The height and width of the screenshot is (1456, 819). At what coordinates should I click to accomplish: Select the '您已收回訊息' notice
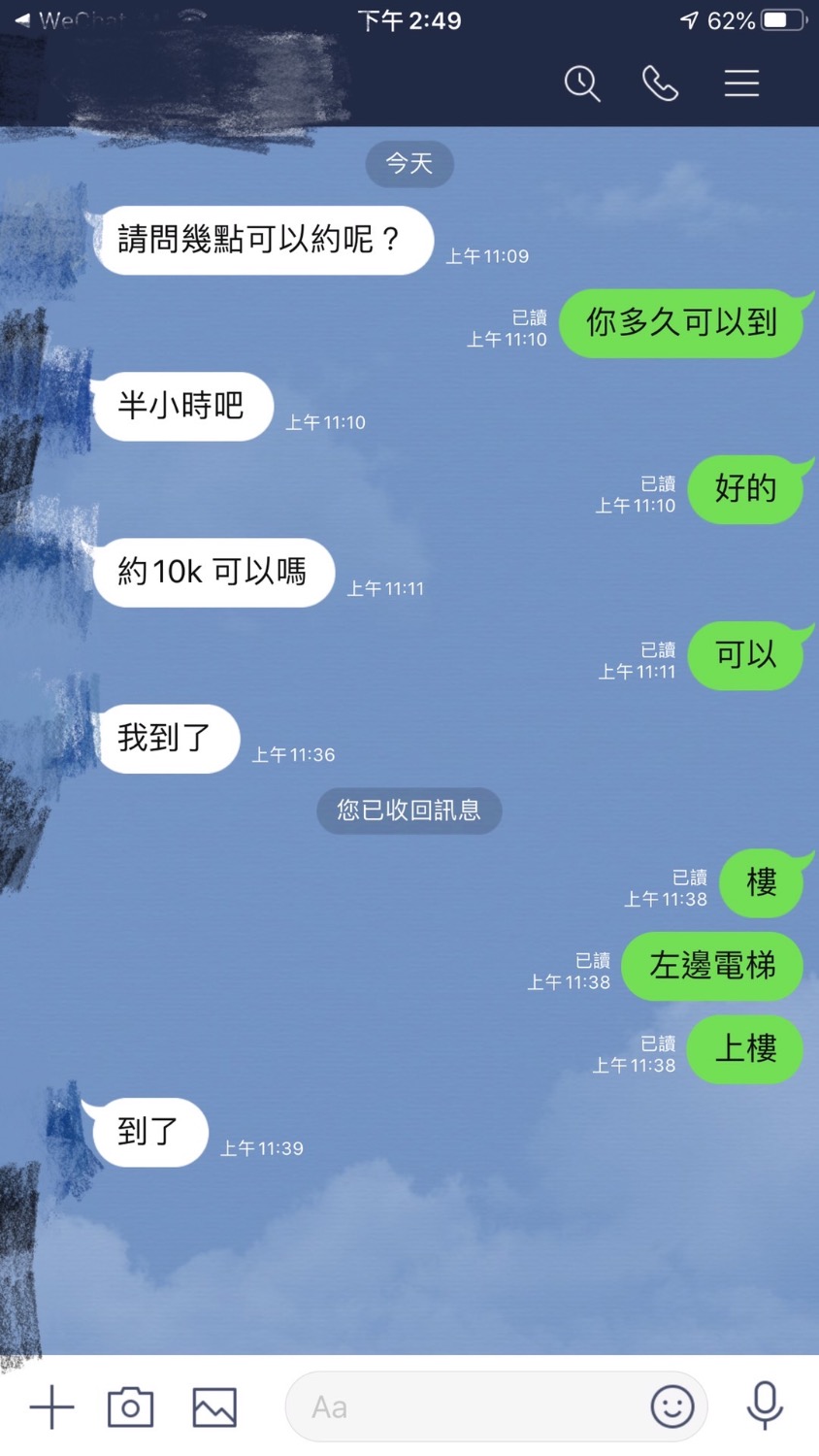409,811
